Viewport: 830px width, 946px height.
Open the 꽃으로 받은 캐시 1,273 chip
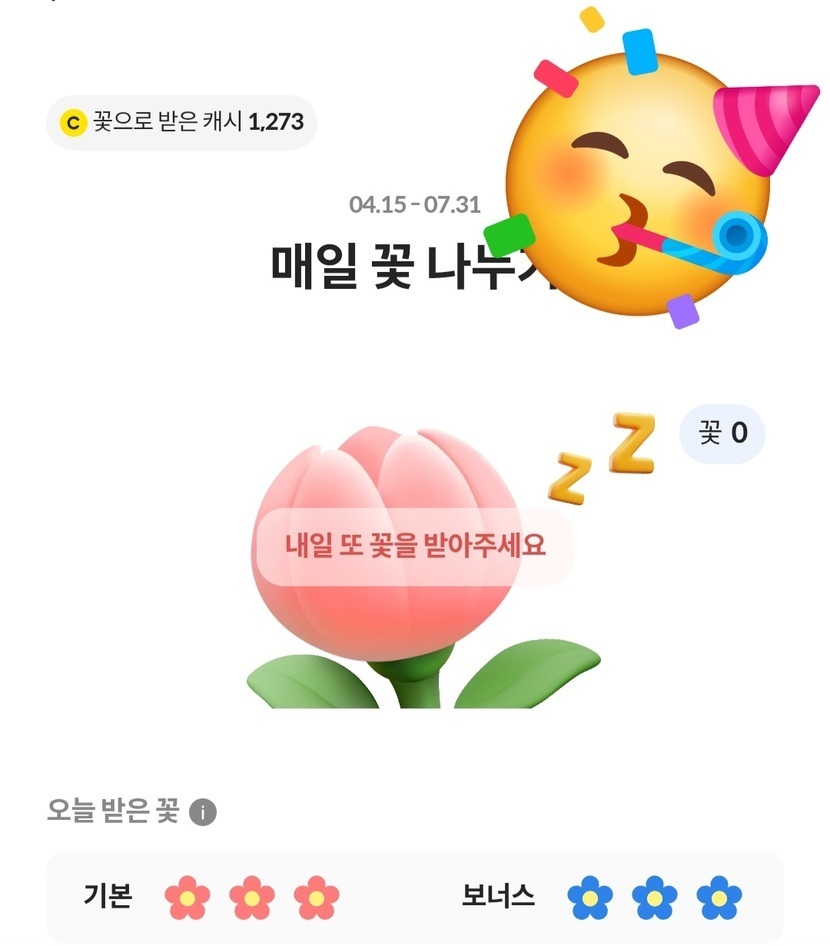tap(182, 123)
